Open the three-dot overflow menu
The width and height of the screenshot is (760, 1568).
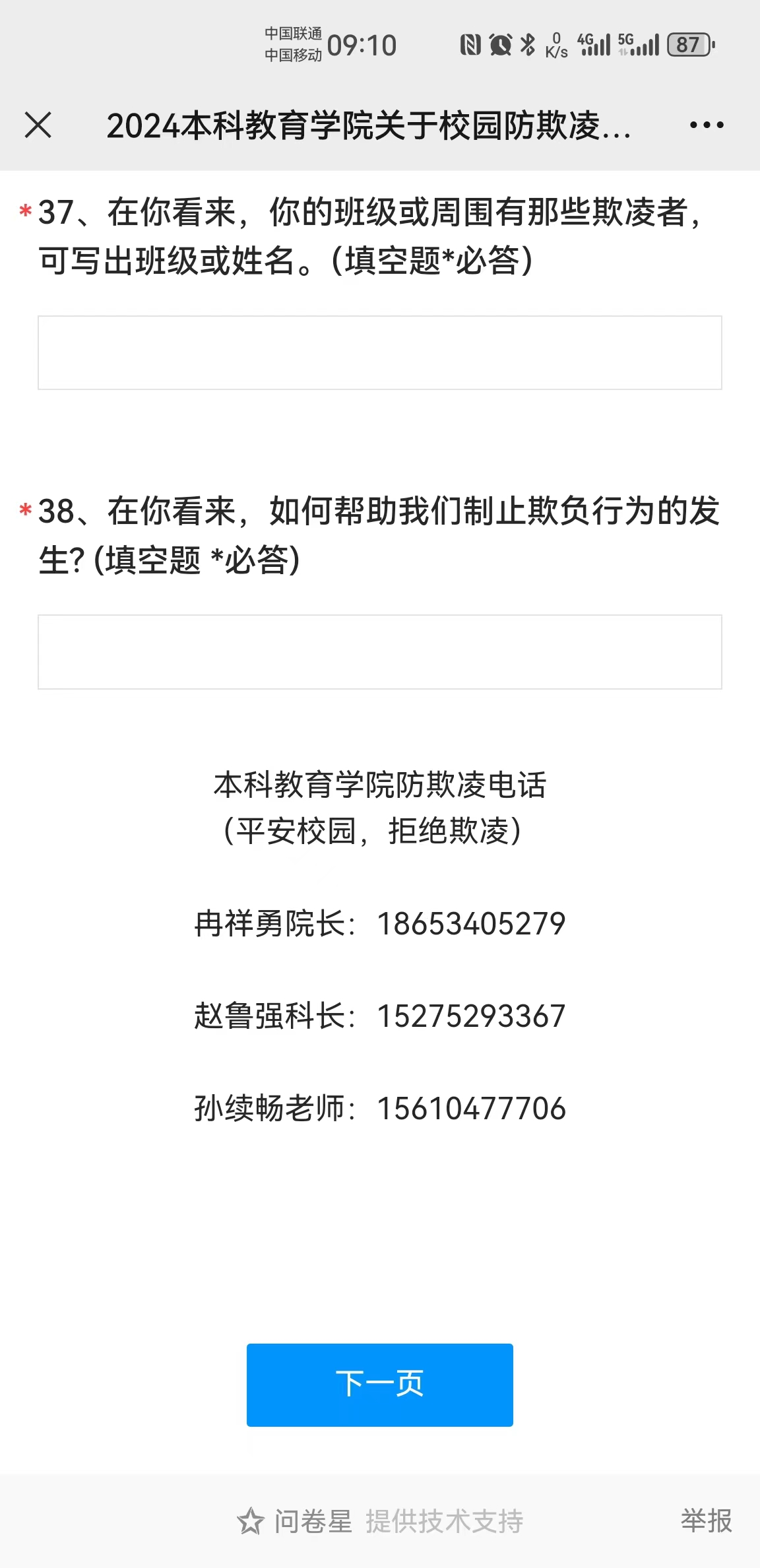[706, 125]
